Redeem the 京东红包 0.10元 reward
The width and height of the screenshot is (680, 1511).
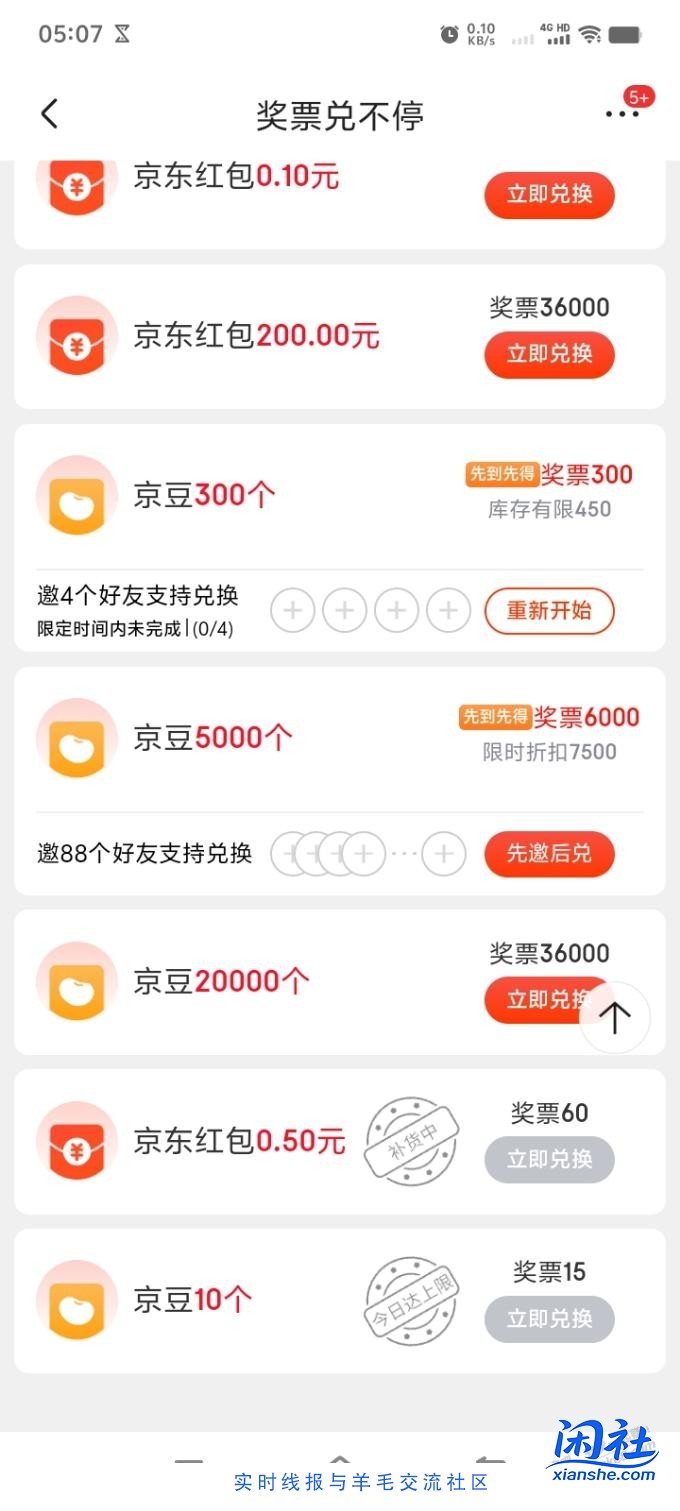pos(549,194)
